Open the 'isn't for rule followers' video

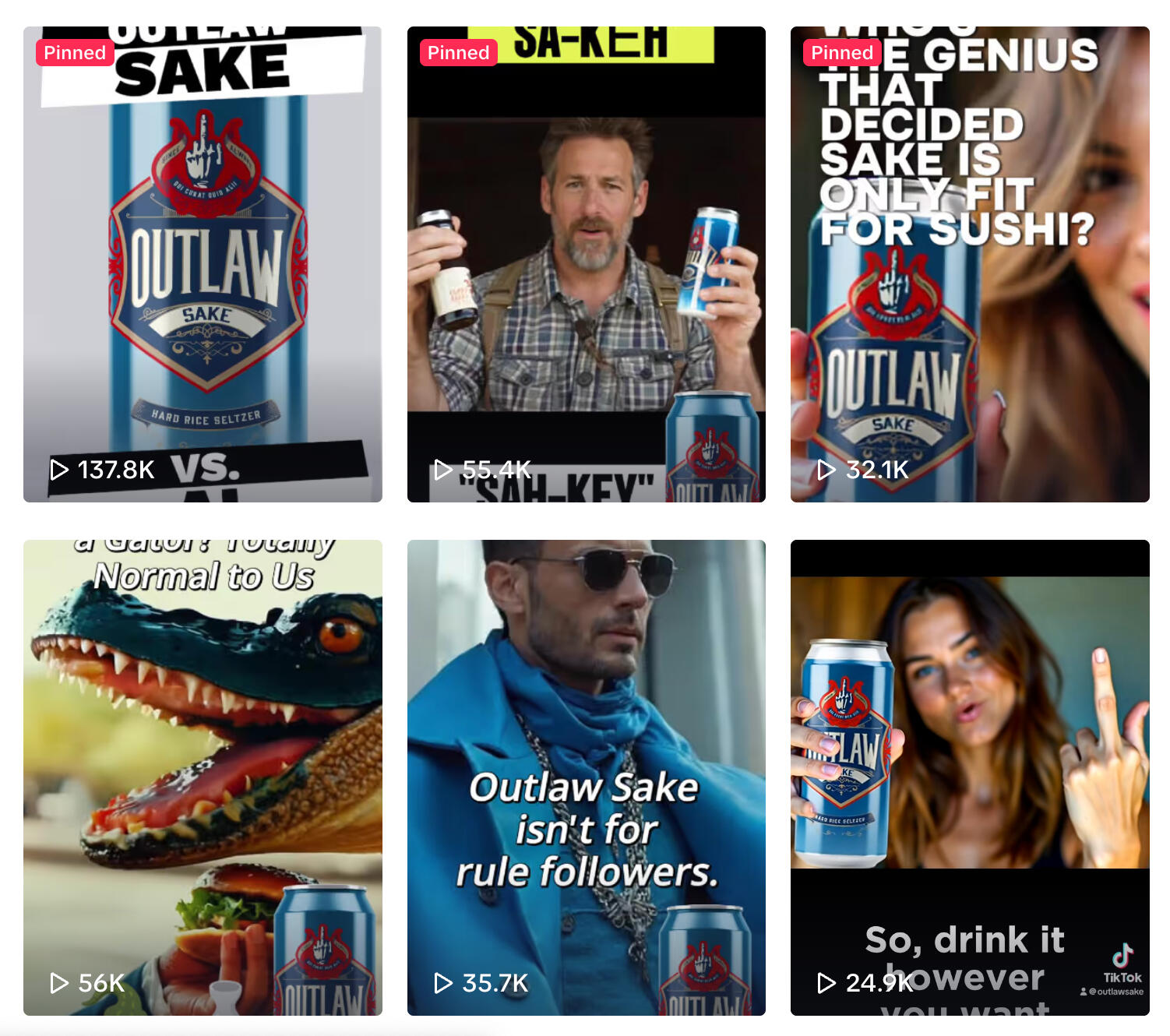click(586, 777)
